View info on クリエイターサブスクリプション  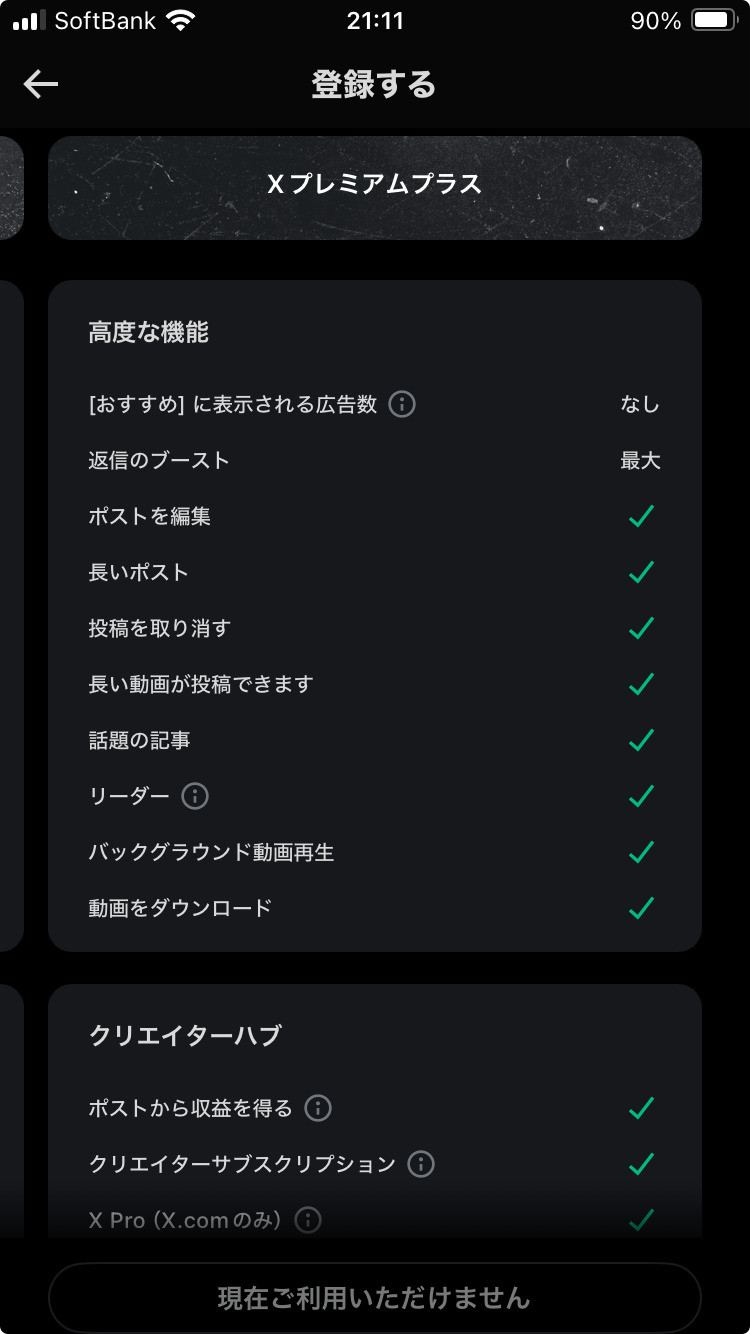[421, 1164]
